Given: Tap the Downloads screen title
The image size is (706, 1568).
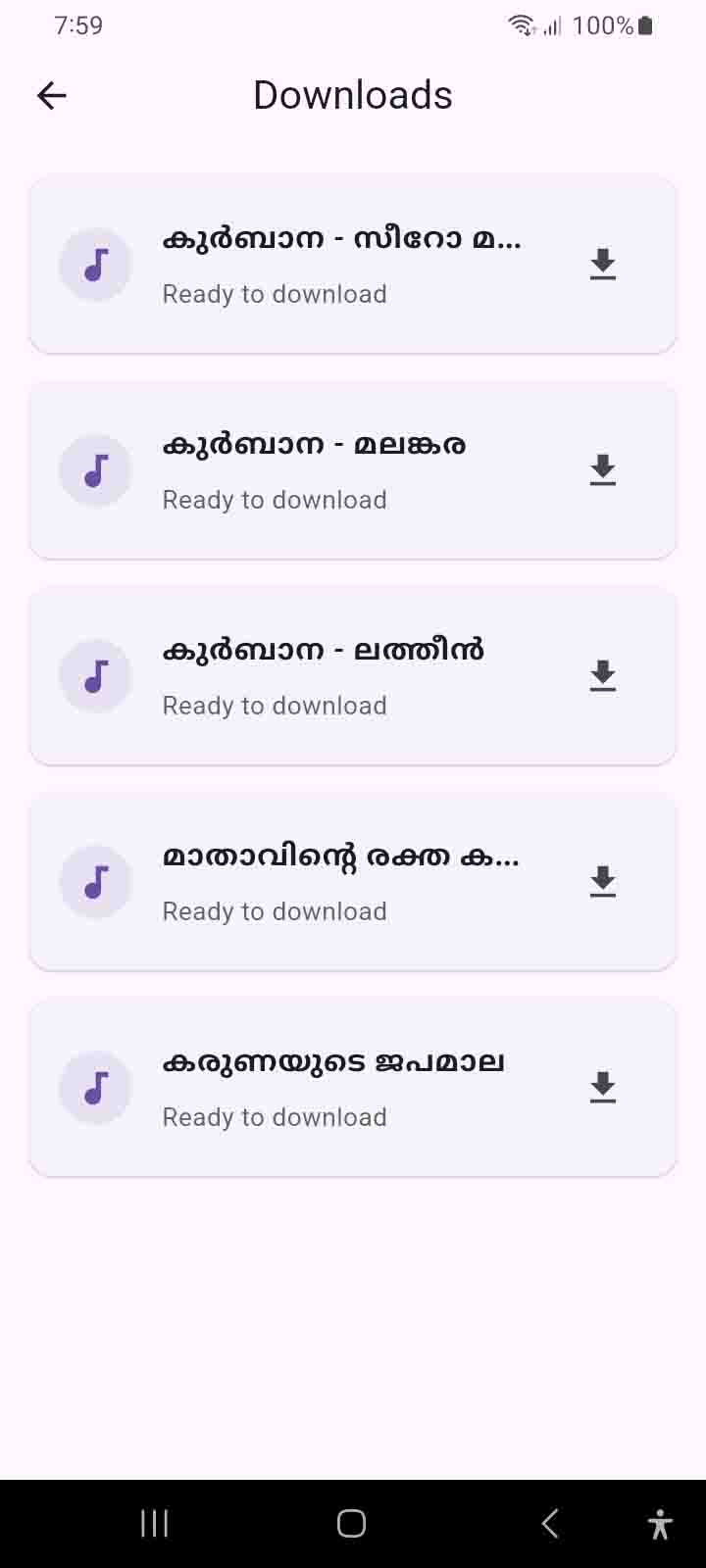Looking at the screenshot, I should coord(353,94).
